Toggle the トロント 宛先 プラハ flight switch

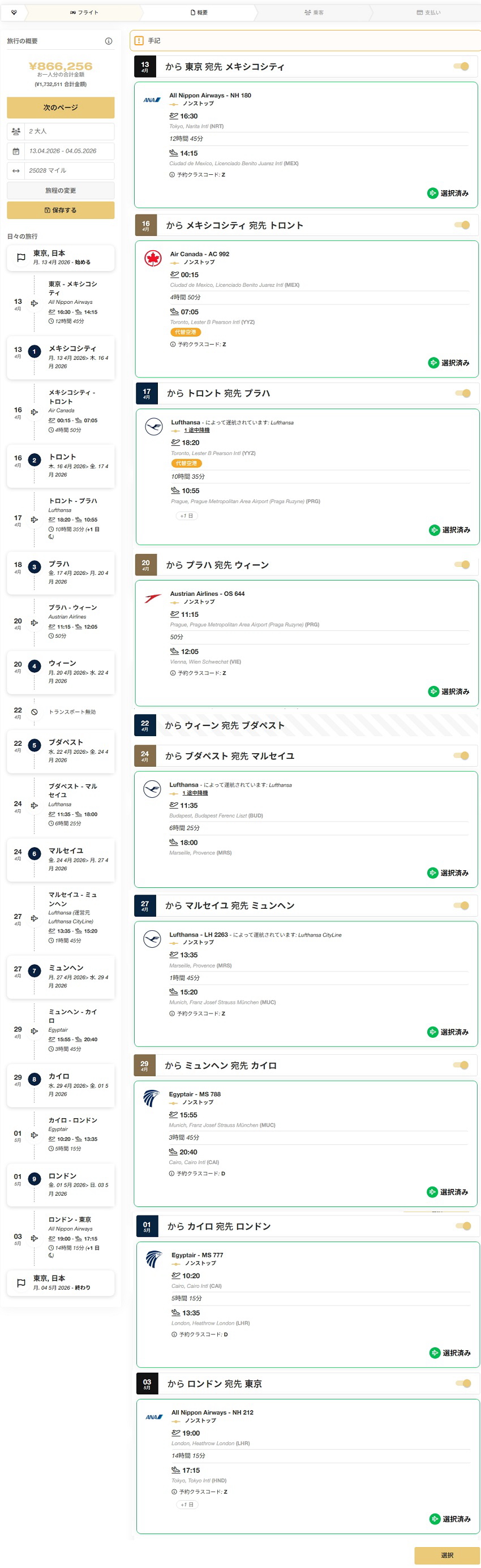point(463,393)
